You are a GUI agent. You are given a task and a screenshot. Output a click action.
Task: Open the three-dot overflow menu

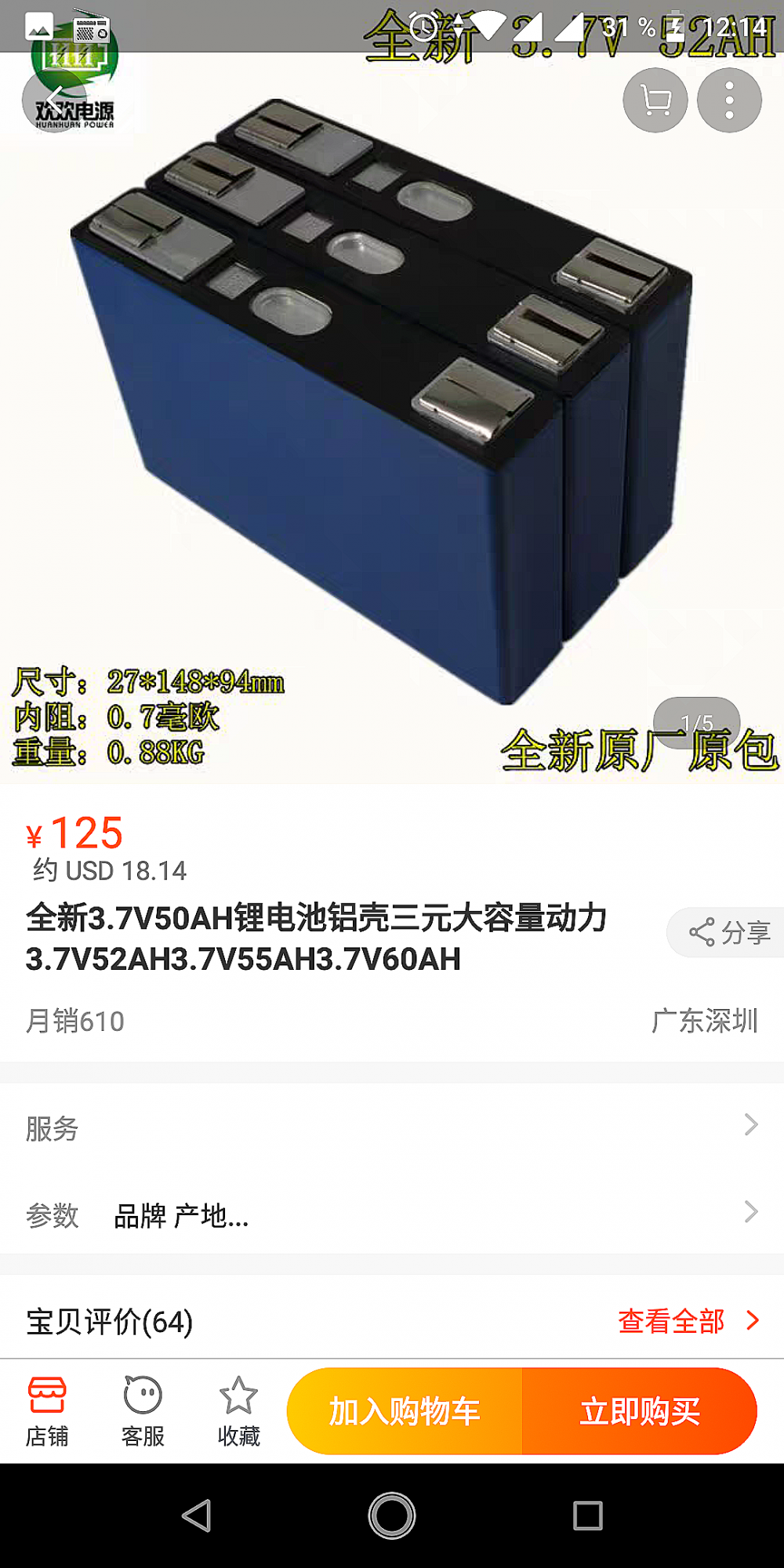(729, 100)
